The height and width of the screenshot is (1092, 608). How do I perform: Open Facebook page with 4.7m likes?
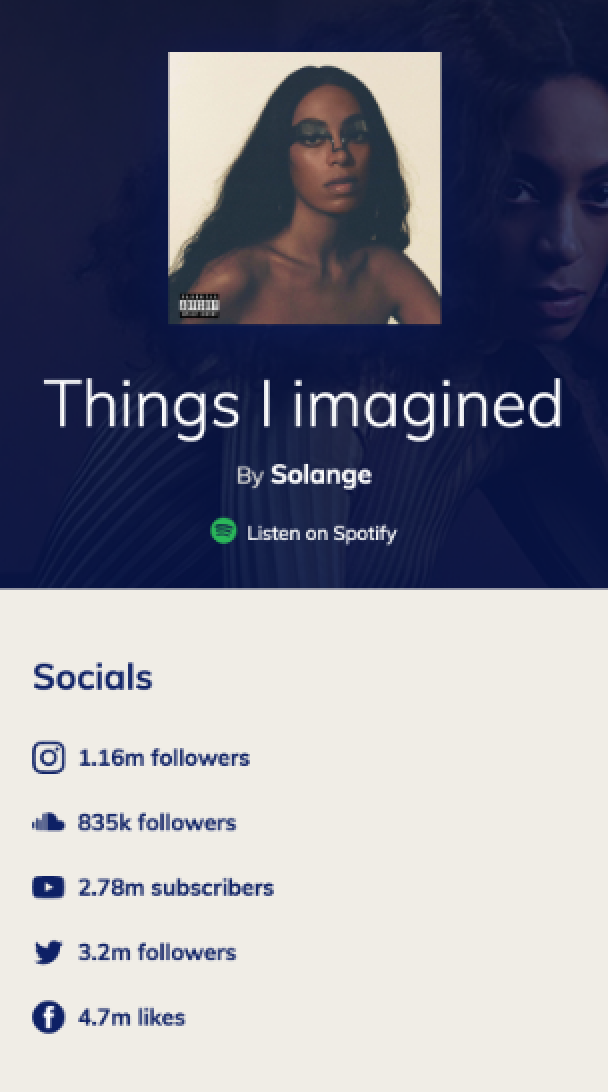coord(109,1018)
